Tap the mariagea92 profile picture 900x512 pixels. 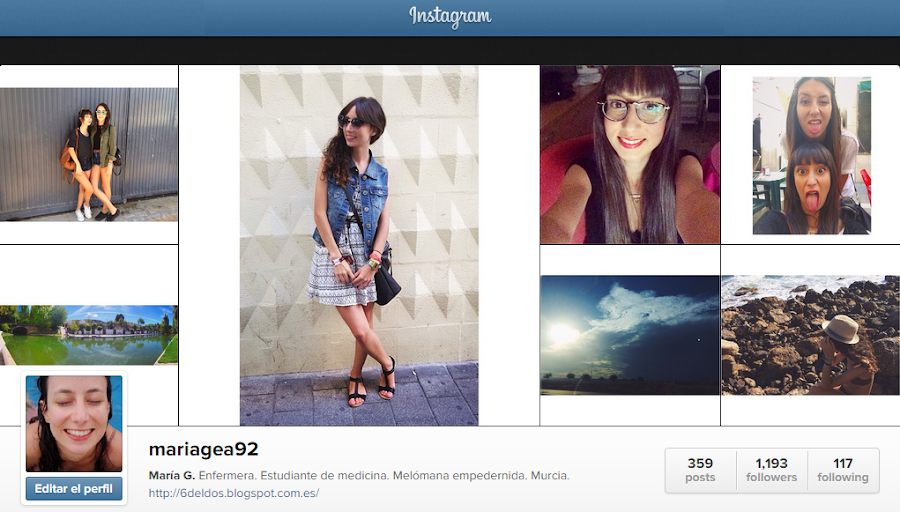coord(74,423)
